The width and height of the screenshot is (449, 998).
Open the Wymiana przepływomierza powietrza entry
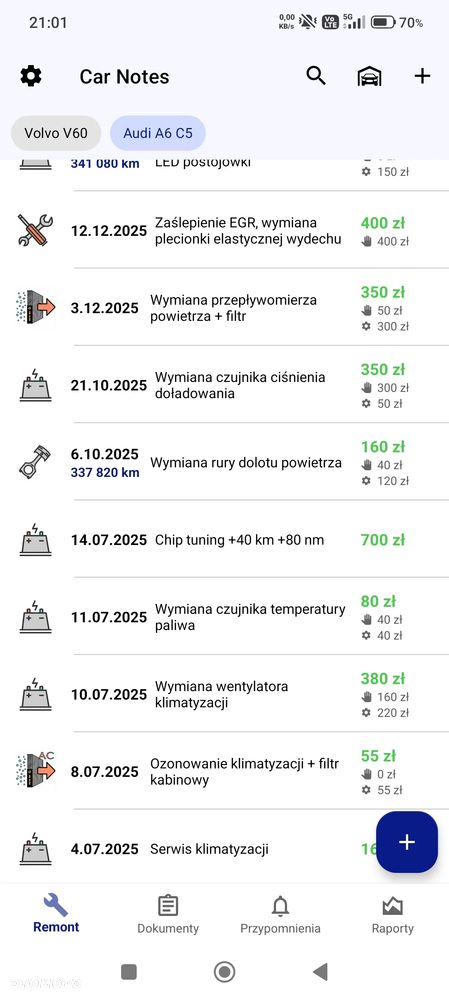coord(224,307)
